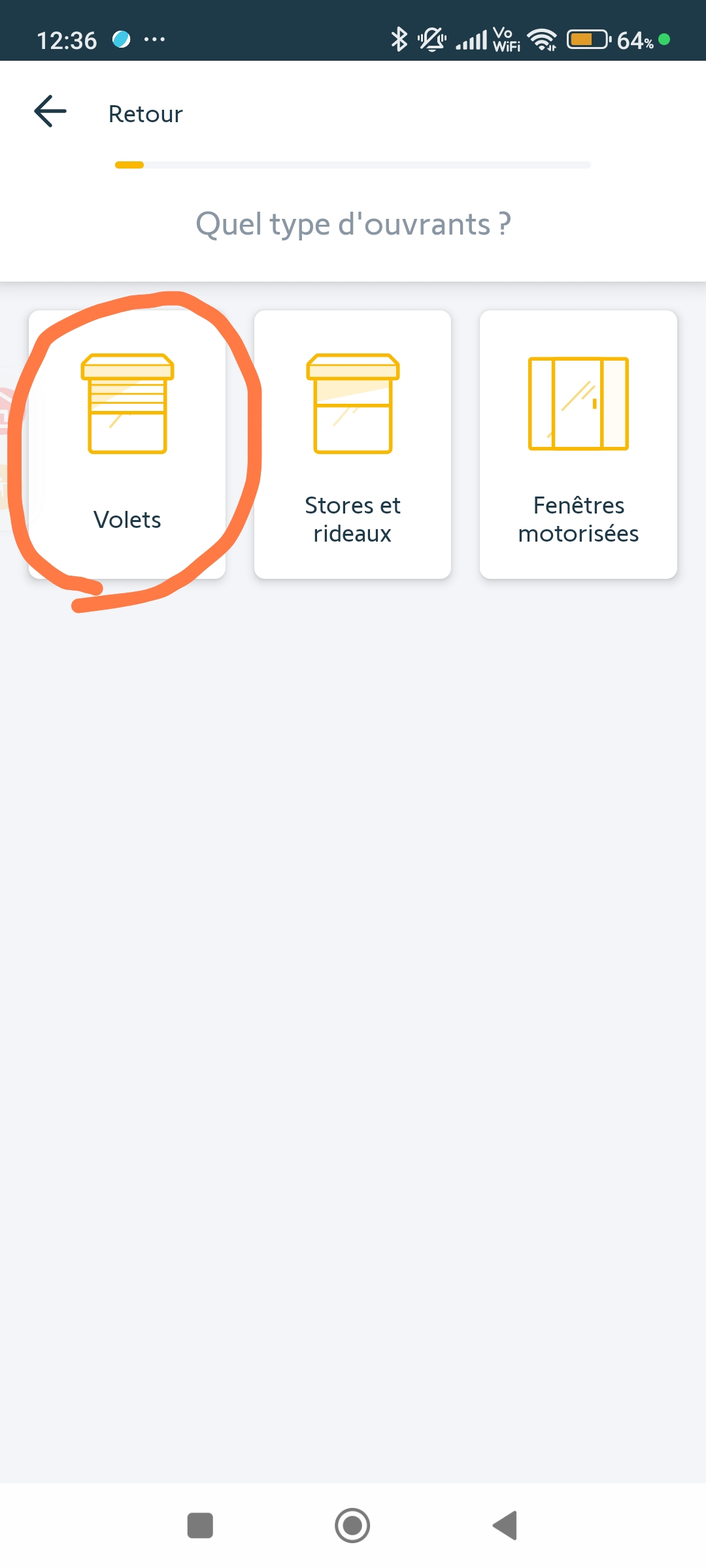The image size is (706, 1568).
Task: Go back using the Retour arrow
Action: tap(50, 111)
